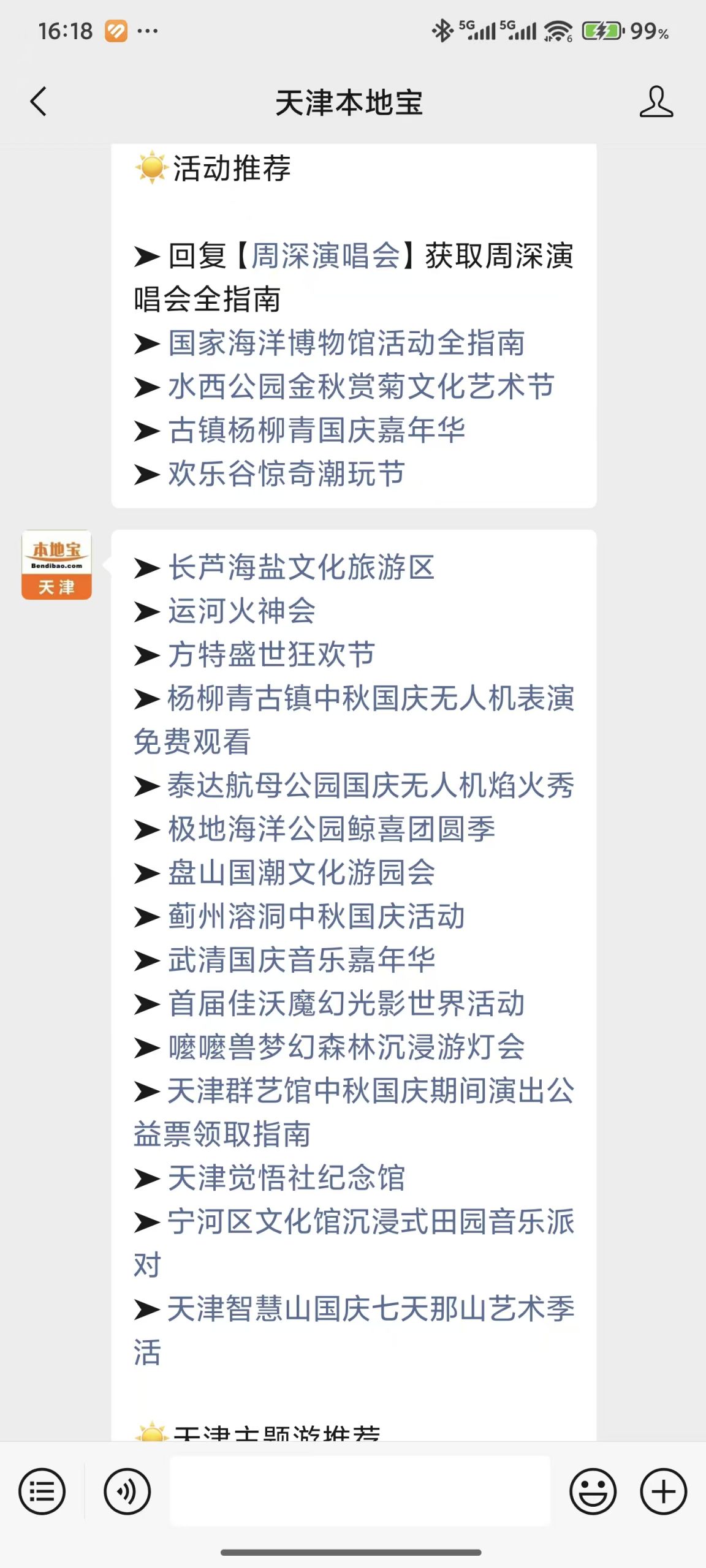Open 泰达航母公园国庆无人机焰火秀 link

click(371, 785)
